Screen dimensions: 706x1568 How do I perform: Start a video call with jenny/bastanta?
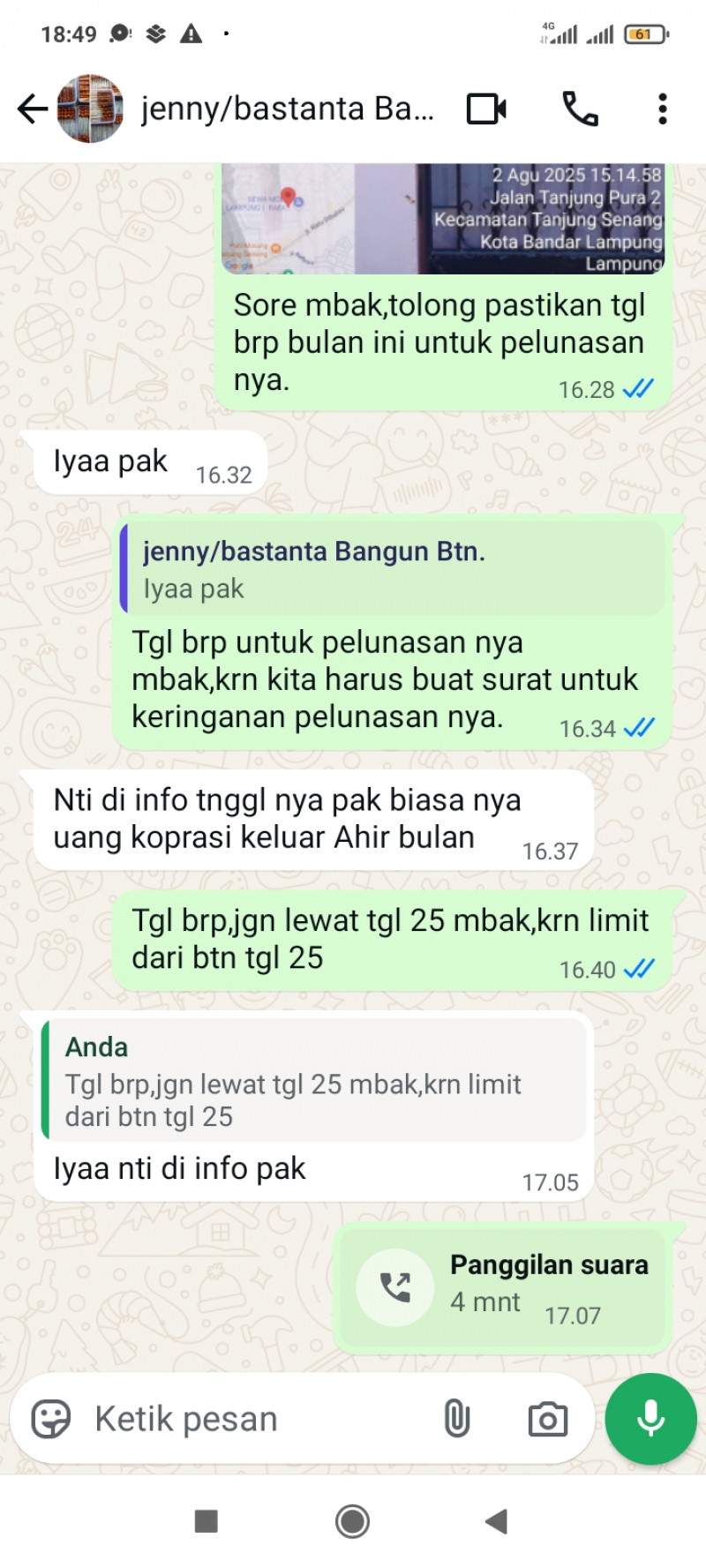(x=486, y=109)
